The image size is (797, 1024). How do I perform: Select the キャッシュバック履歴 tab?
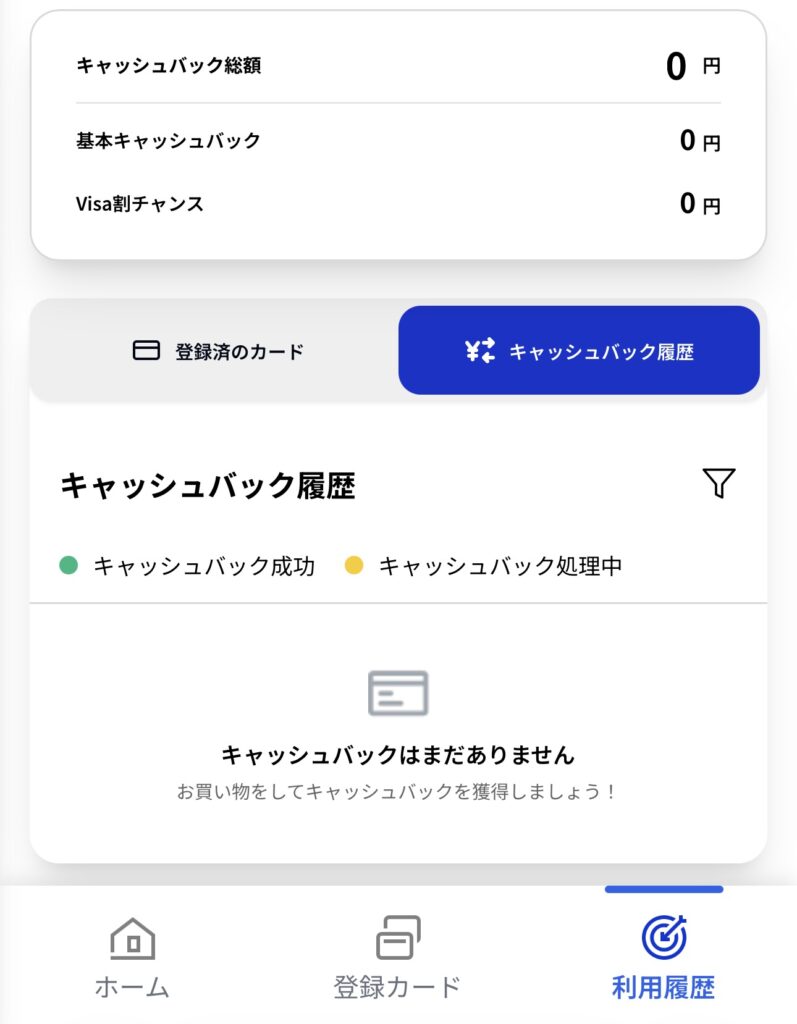click(x=579, y=351)
